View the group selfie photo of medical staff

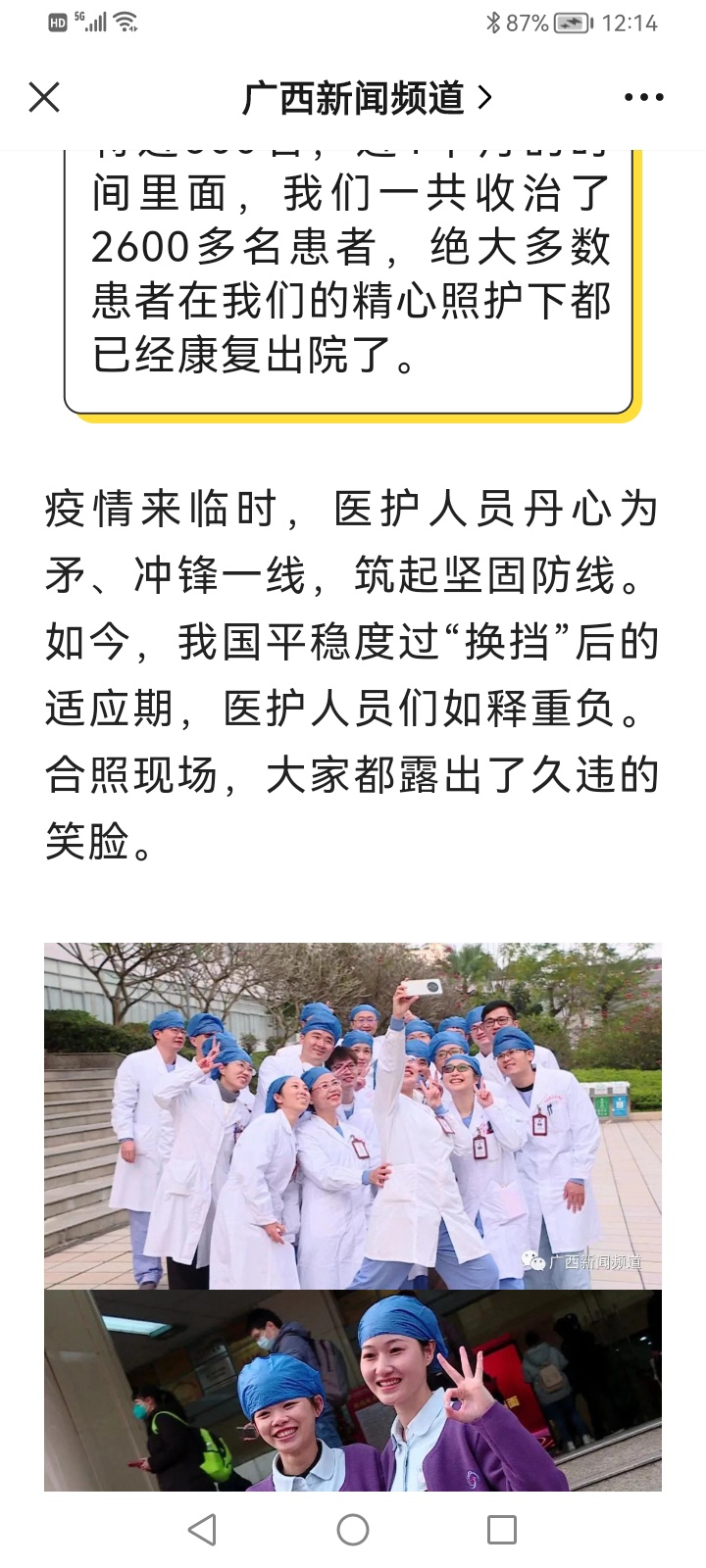pos(352,1115)
